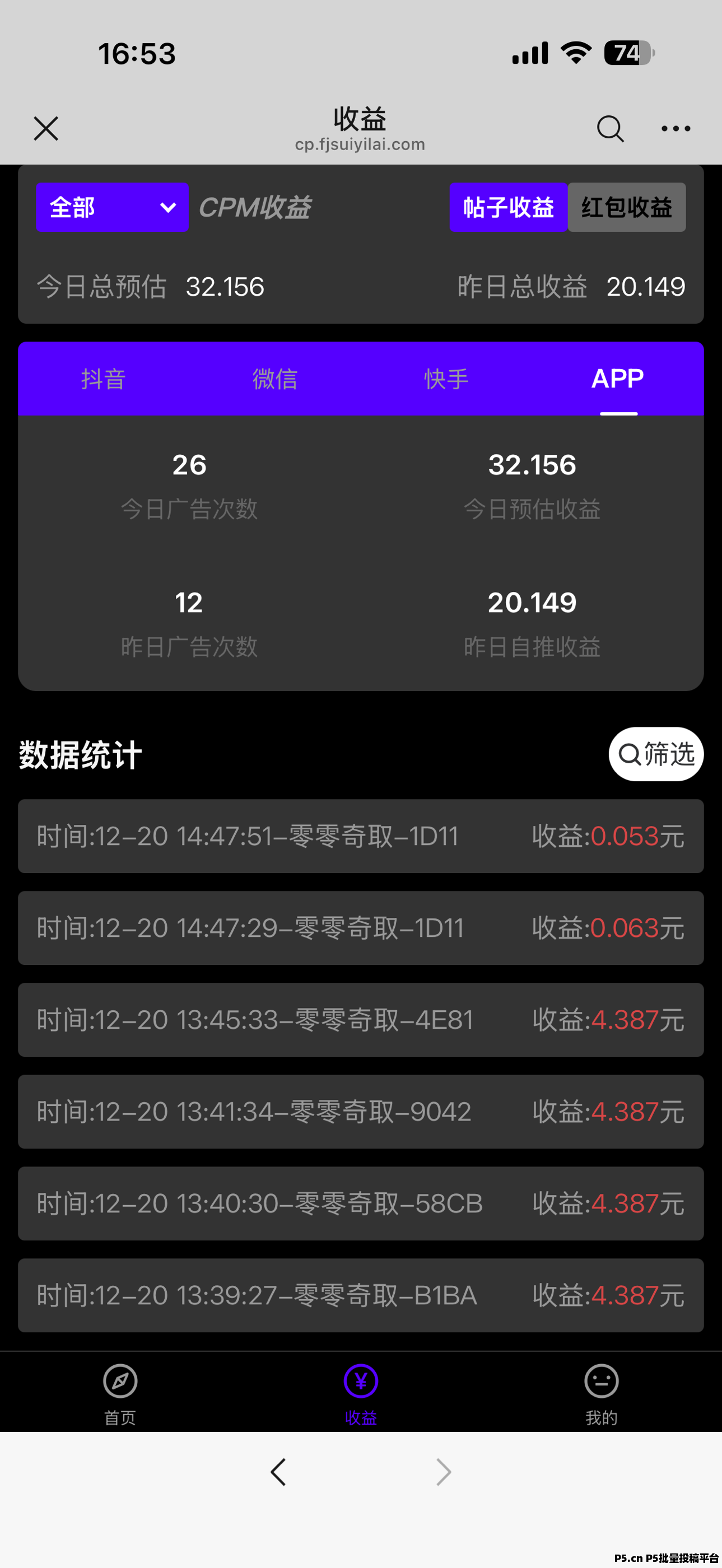Open the 全部 filter dropdown

pos(112,208)
